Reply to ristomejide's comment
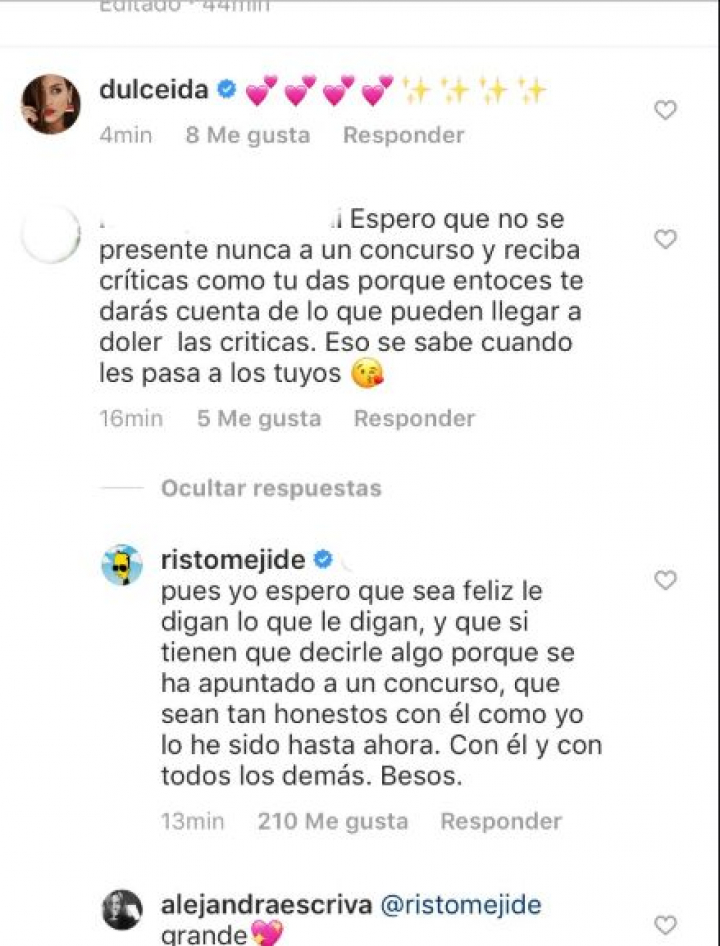The width and height of the screenshot is (720, 946). 501,822
